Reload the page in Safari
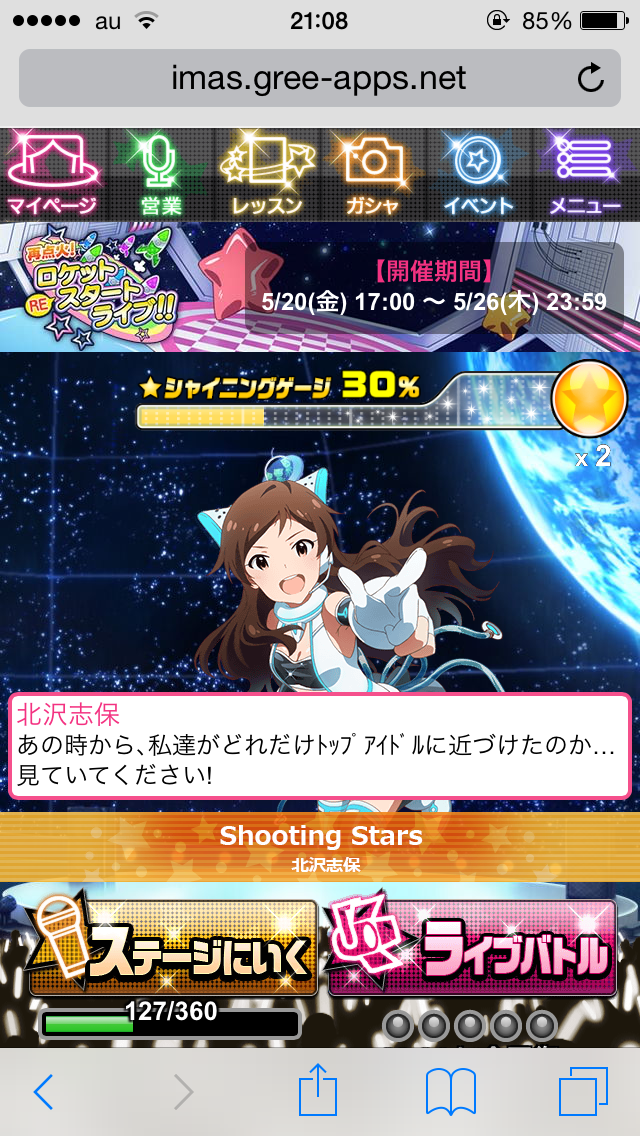The height and width of the screenshot is (1136, 640). (590, 78)
